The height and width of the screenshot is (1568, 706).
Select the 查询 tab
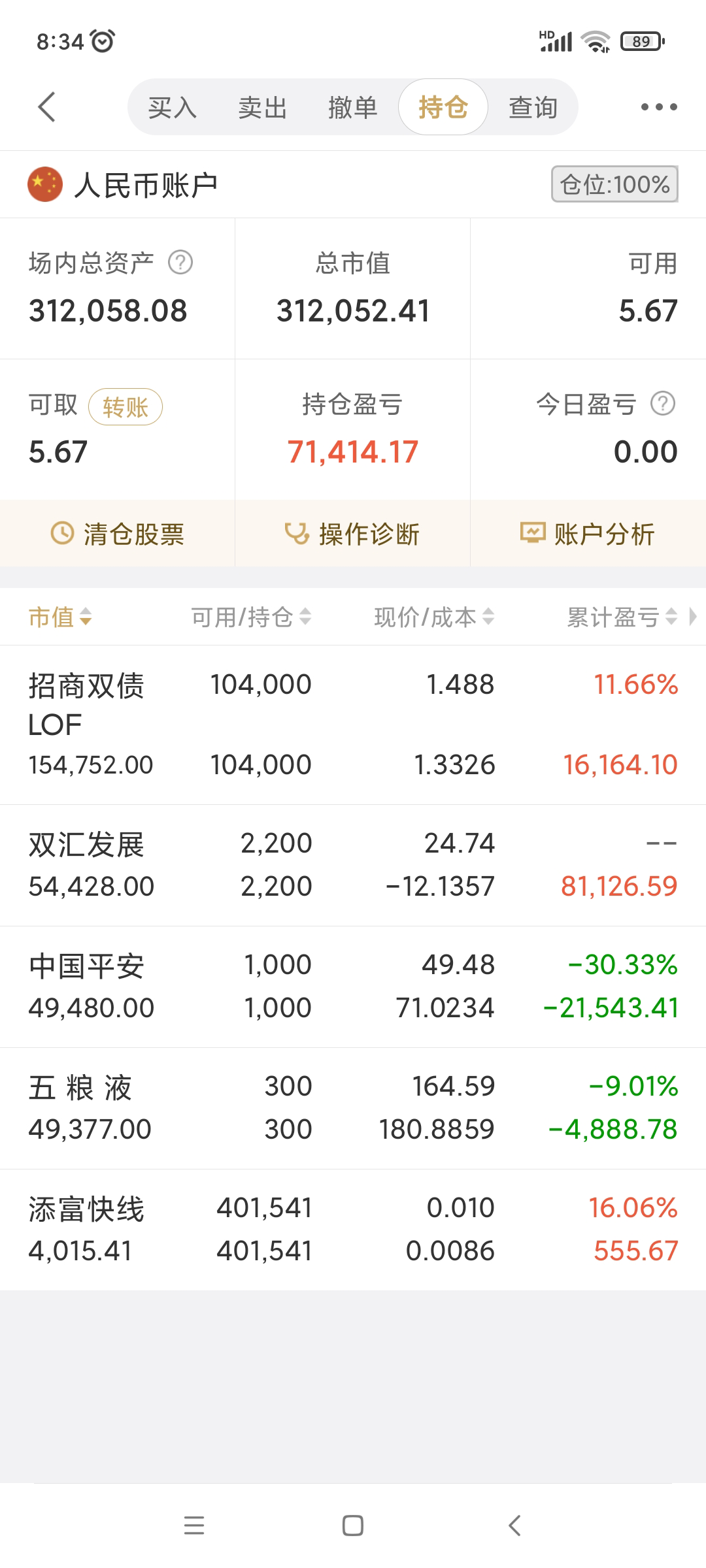533,108
